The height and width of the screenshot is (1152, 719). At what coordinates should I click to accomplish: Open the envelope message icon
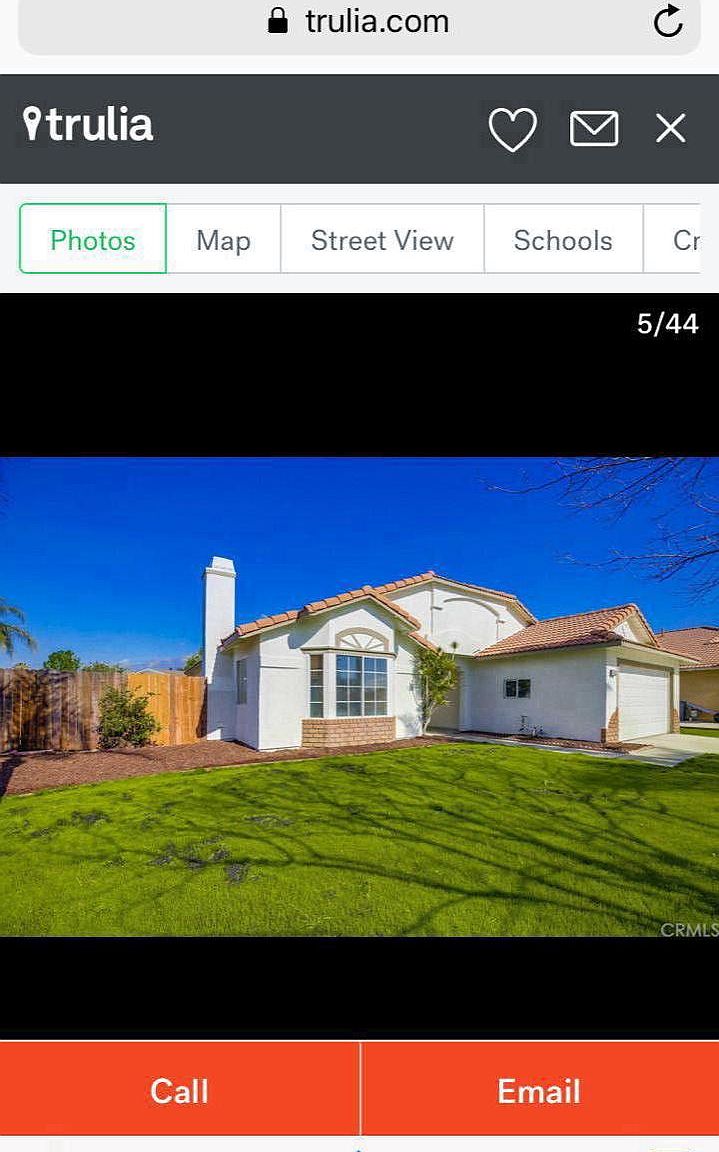(x=594, y=129)
